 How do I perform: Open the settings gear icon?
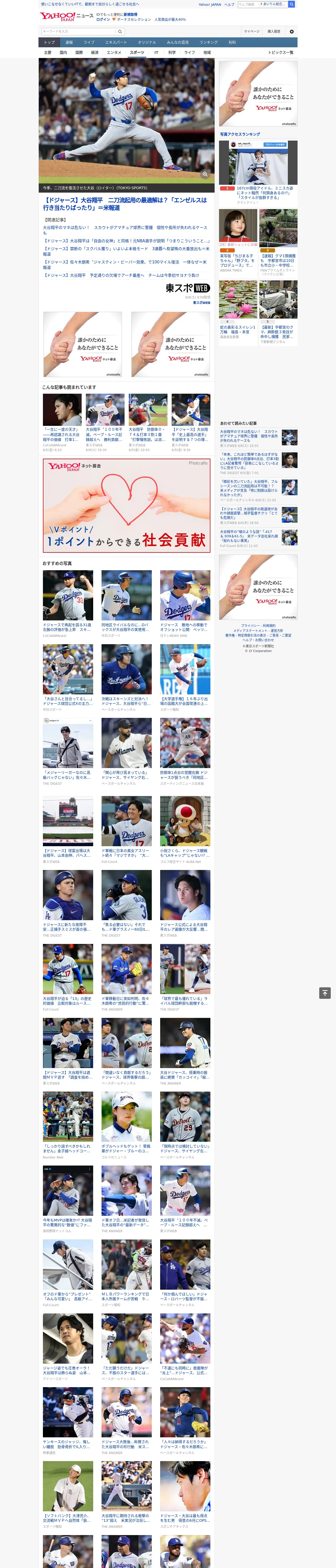coord(292,32)
